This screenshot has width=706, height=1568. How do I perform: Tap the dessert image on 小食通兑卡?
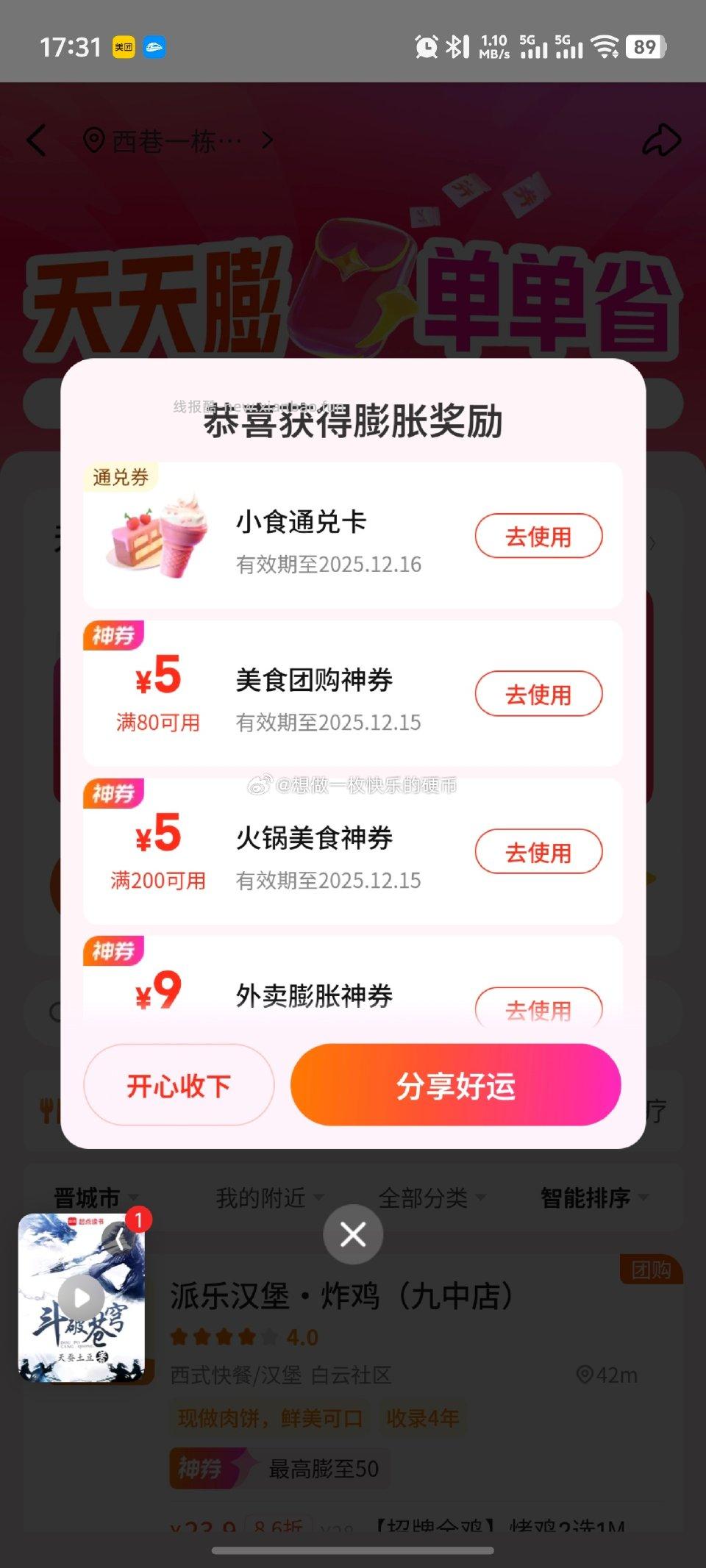[x=157, y=537]
